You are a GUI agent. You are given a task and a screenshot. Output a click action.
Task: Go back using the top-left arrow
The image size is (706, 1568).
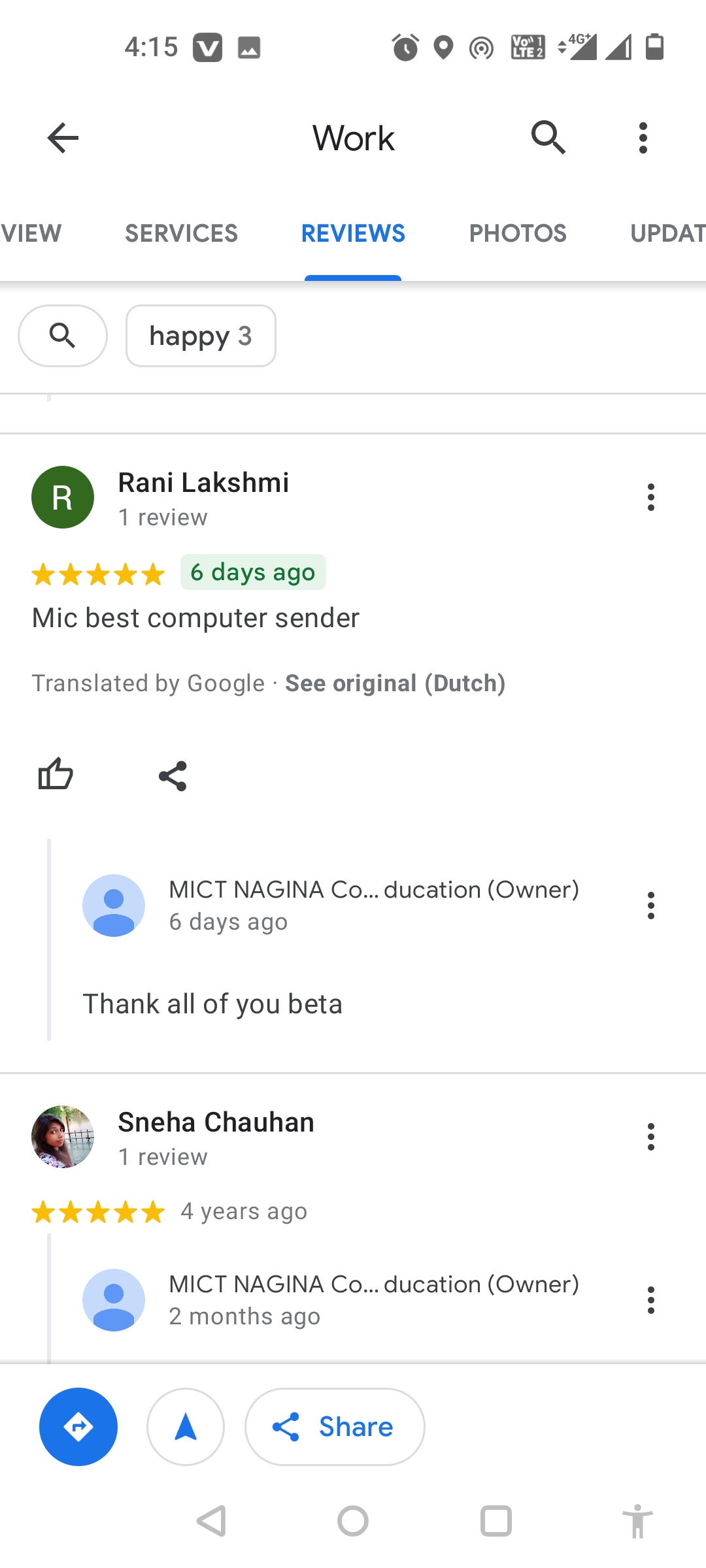63,138
